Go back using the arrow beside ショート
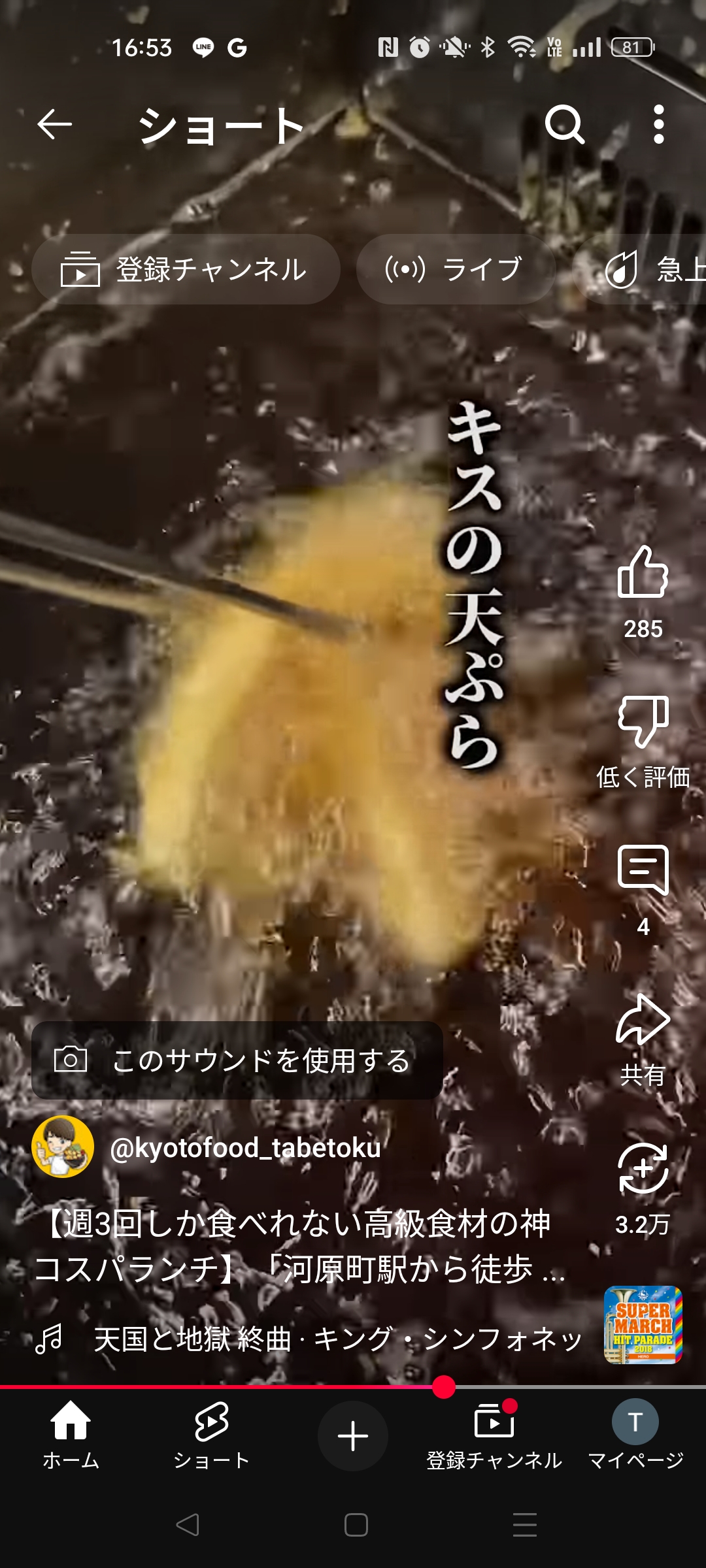This screenshot has height=1568, width=706. click(54, 124)
